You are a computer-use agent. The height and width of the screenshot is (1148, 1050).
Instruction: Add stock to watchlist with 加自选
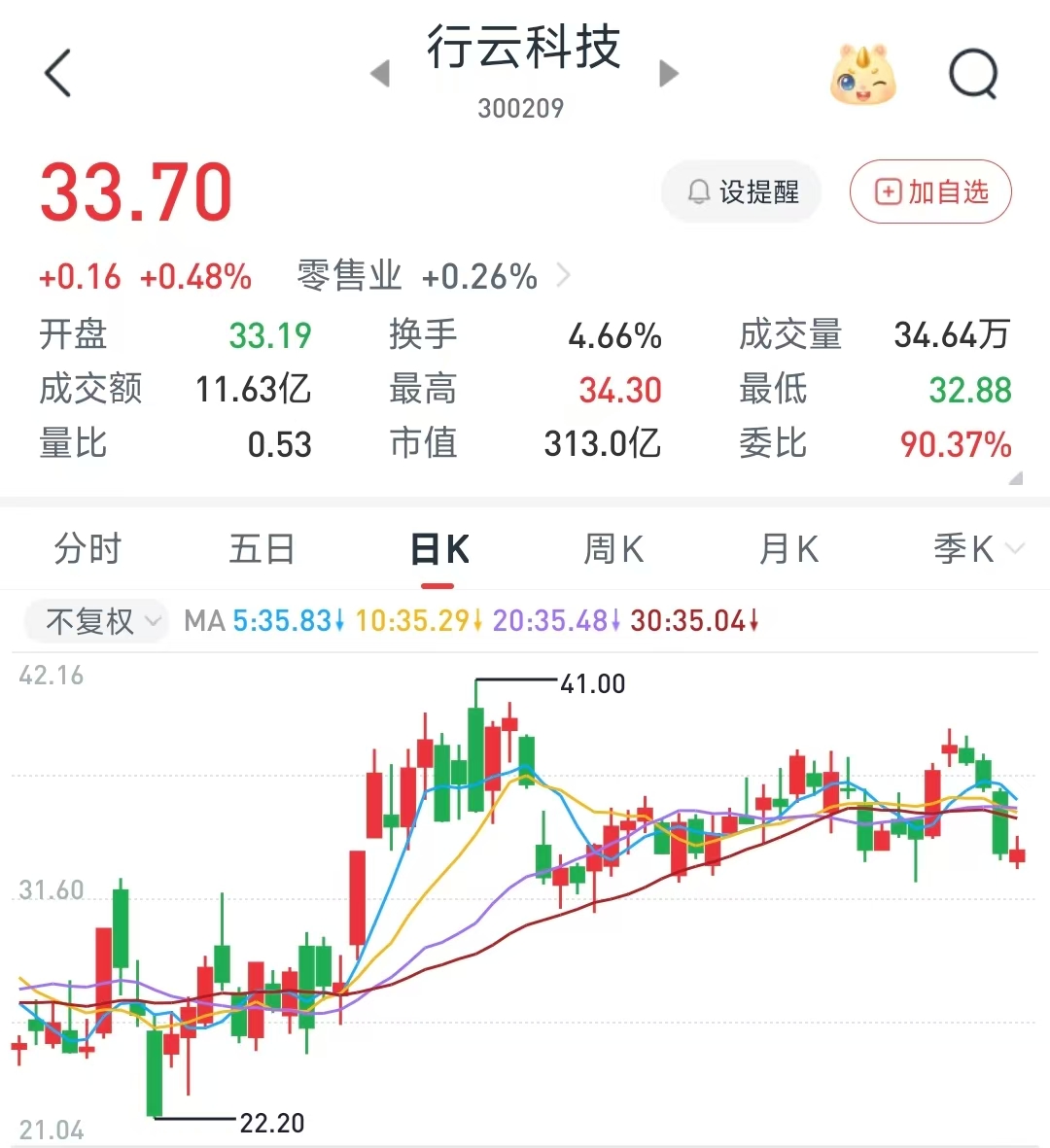930,191
